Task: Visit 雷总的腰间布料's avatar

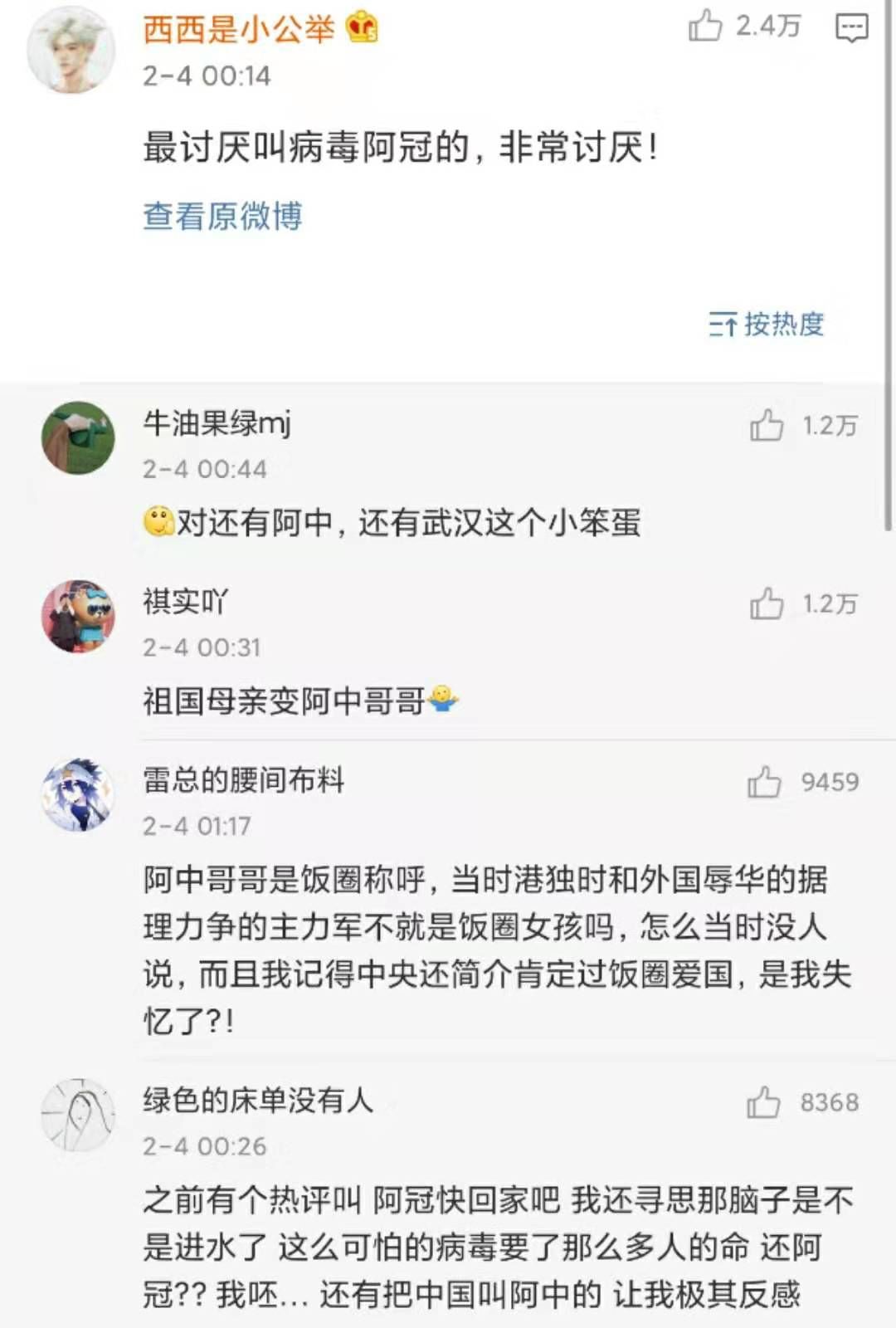Action: click(78, 794)
